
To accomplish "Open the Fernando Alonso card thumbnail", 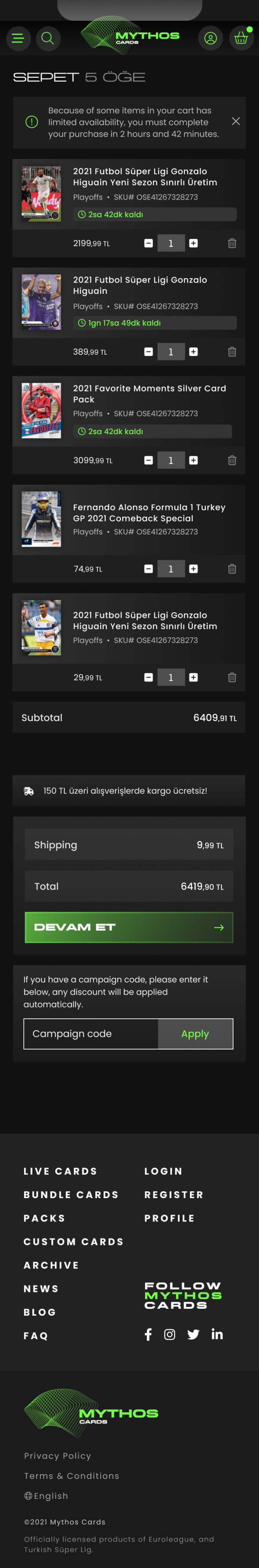I will coord(41,518).
